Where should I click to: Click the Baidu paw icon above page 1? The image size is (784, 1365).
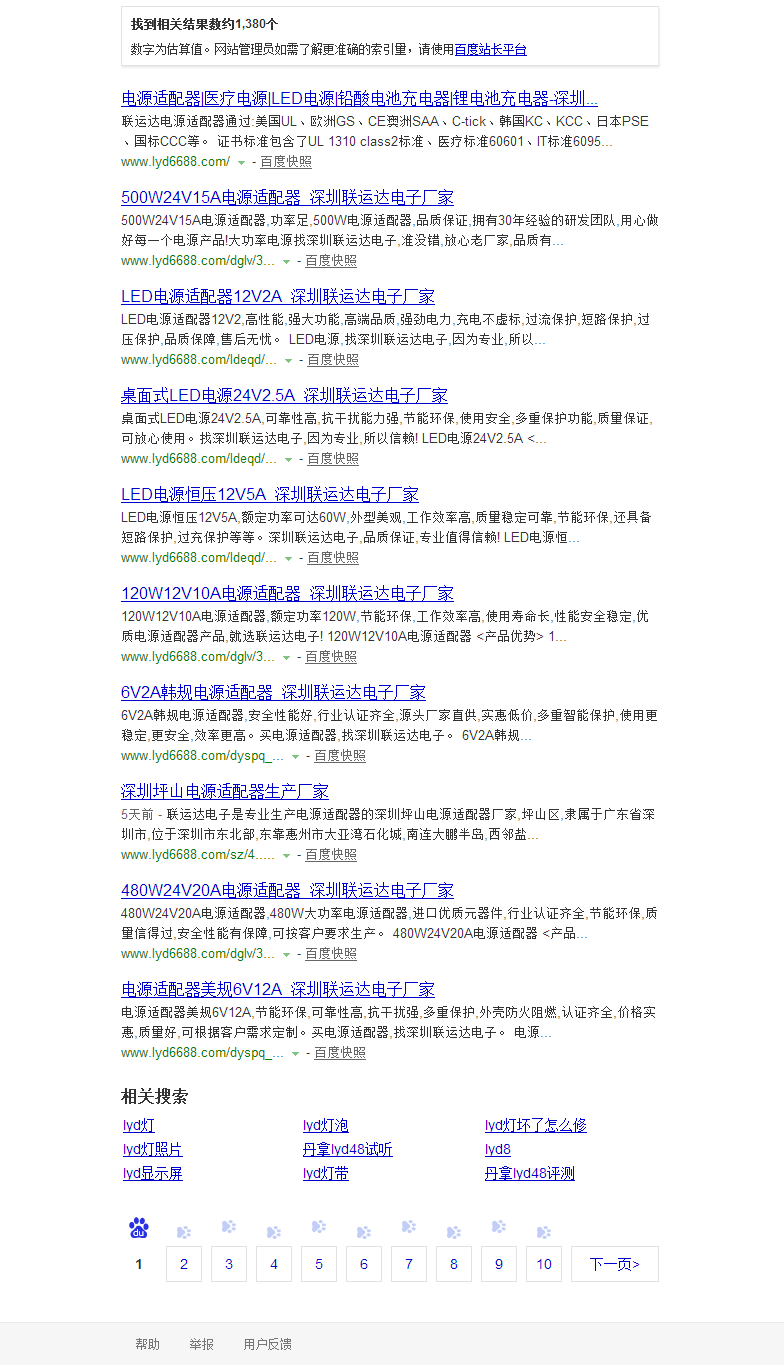[139, 1227]
